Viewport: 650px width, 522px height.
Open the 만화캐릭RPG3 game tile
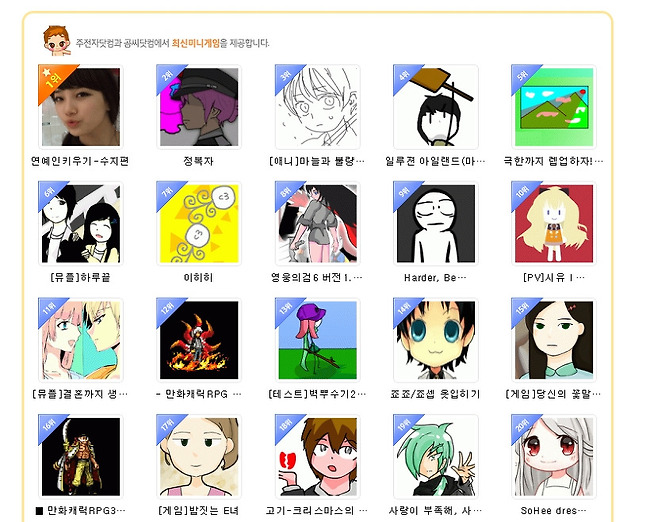point(81,457)
